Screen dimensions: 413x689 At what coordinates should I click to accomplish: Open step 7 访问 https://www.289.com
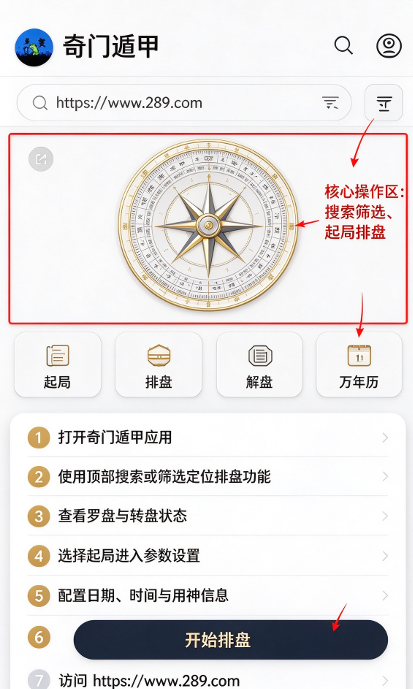208,679
